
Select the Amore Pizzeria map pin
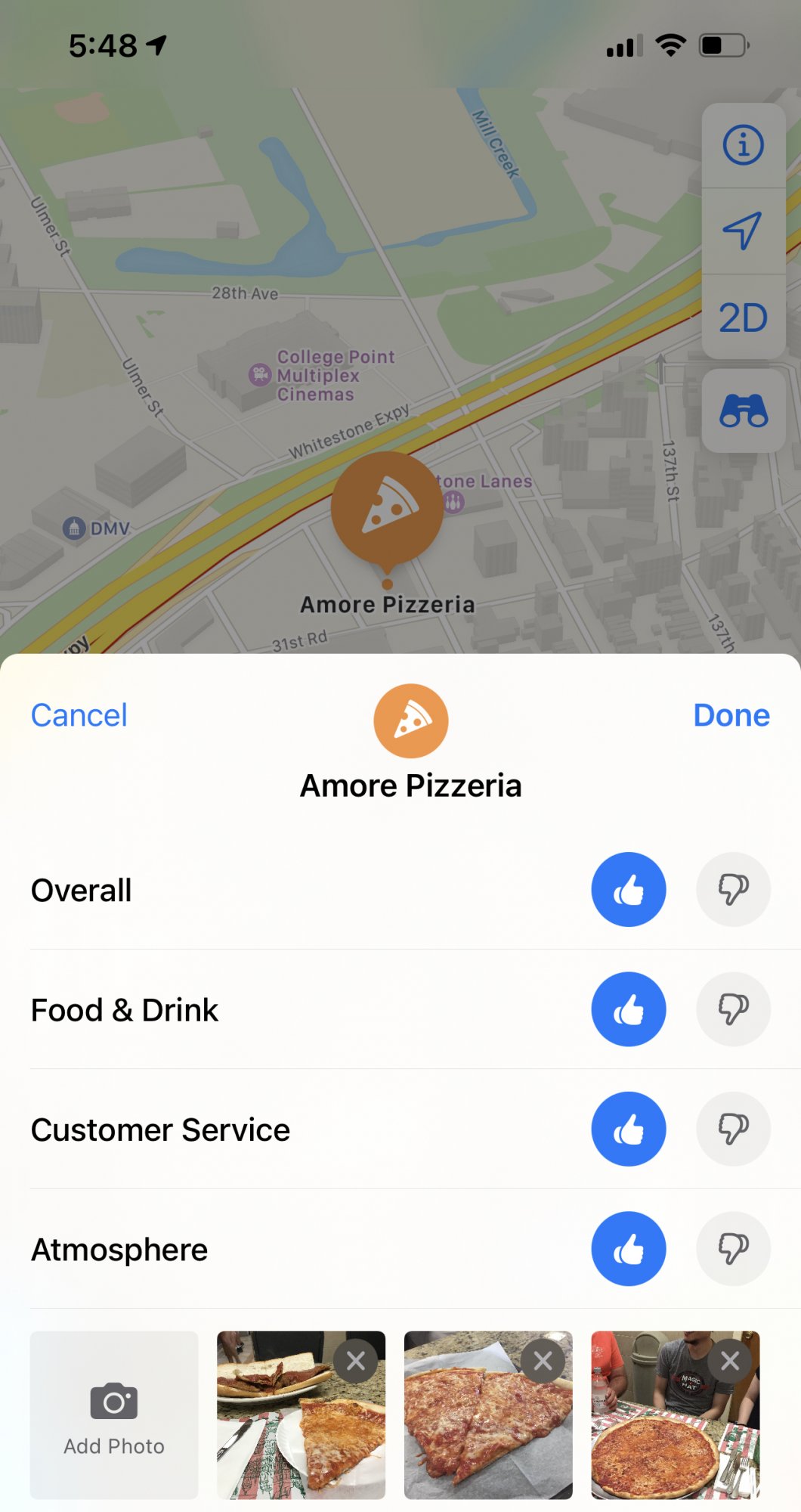click(x=387, y=508)
